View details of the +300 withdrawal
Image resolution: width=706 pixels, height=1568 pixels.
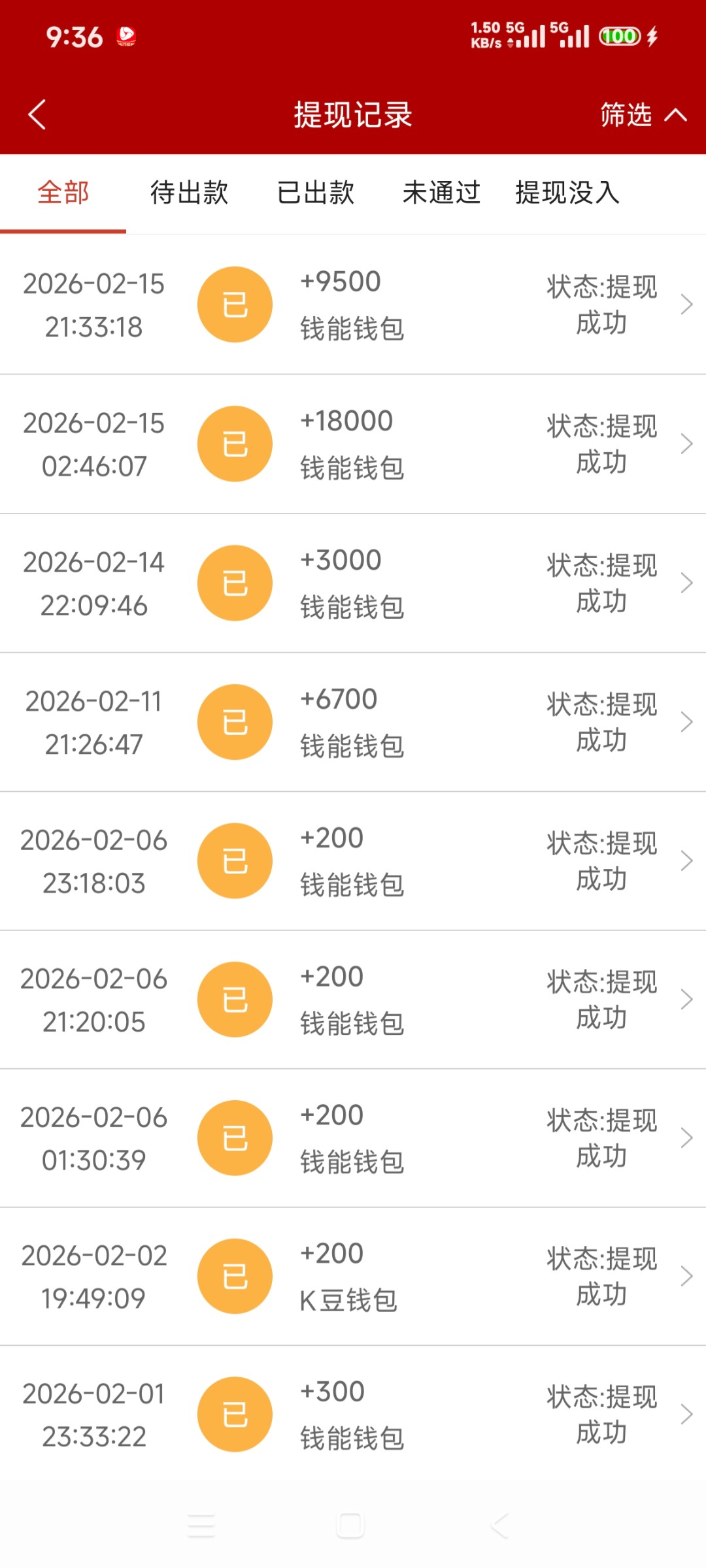point(353,1415)
